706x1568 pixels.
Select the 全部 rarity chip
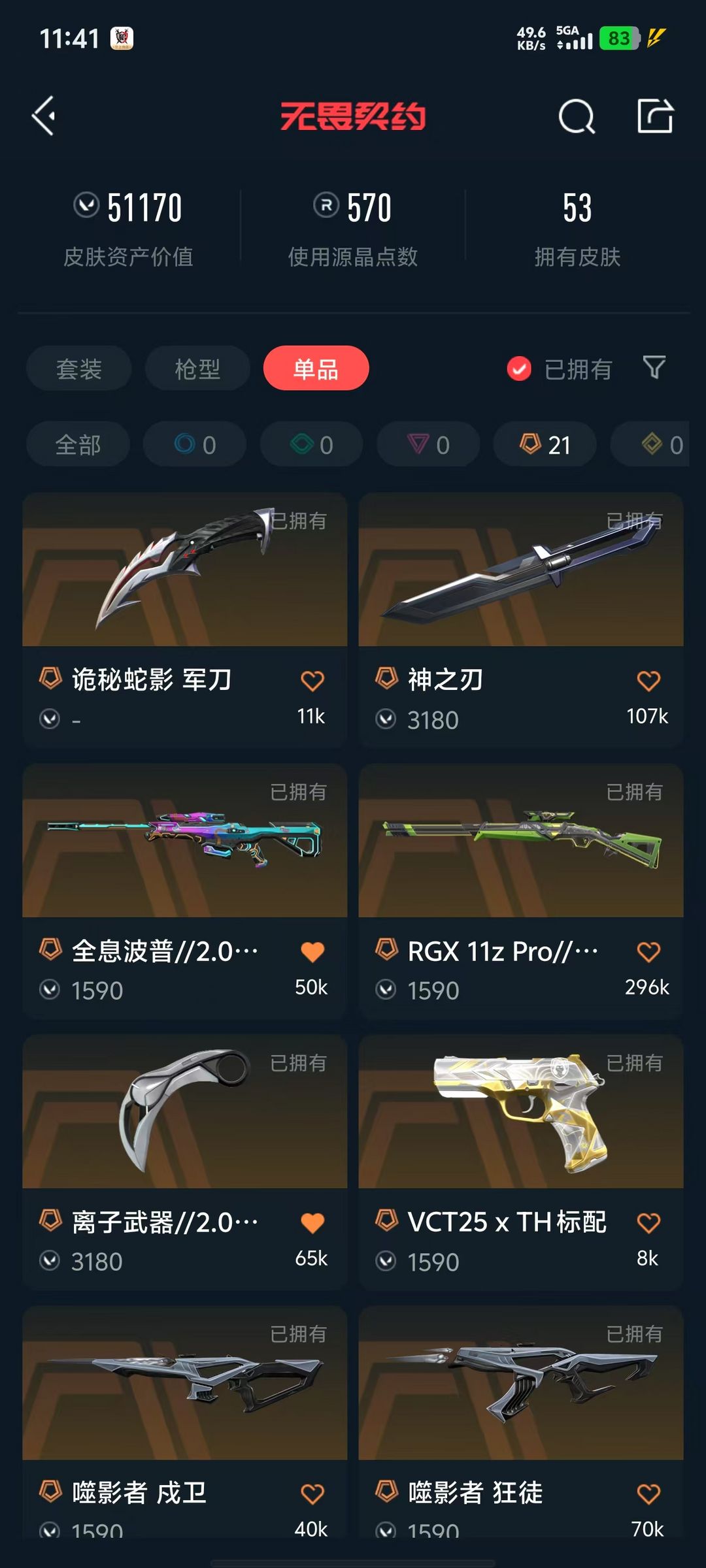78,444
